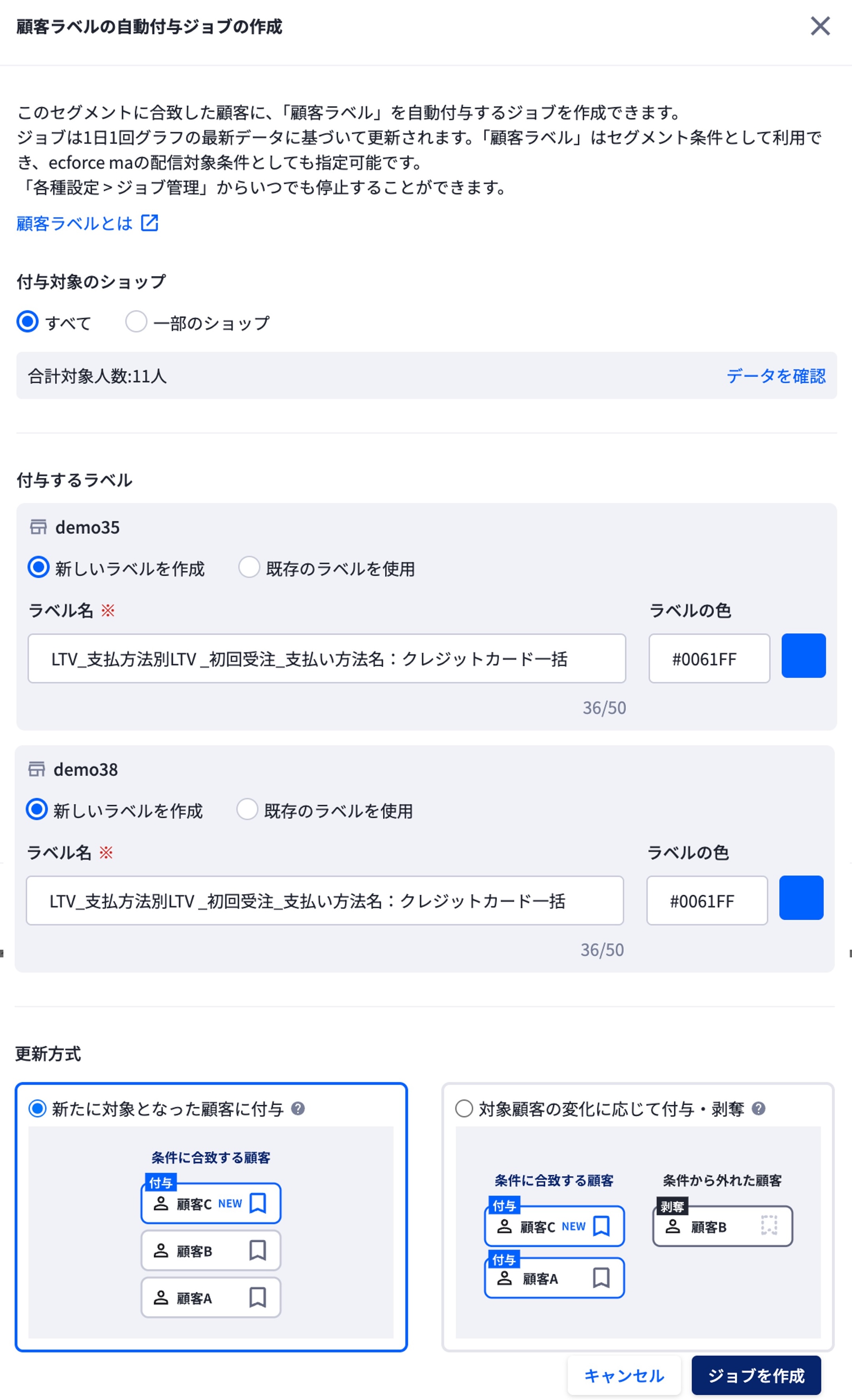The image size is (852, 1400).
Task: Tap the キャンセル button
Action: pyautogui.click(x=624, y=1375)
